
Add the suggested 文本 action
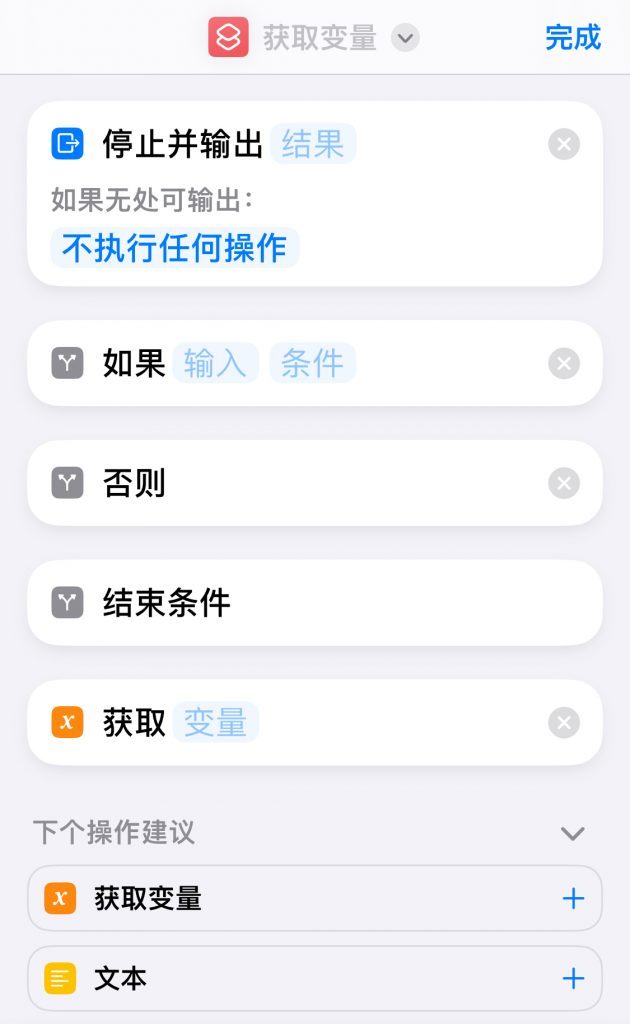tap(573, 978)
